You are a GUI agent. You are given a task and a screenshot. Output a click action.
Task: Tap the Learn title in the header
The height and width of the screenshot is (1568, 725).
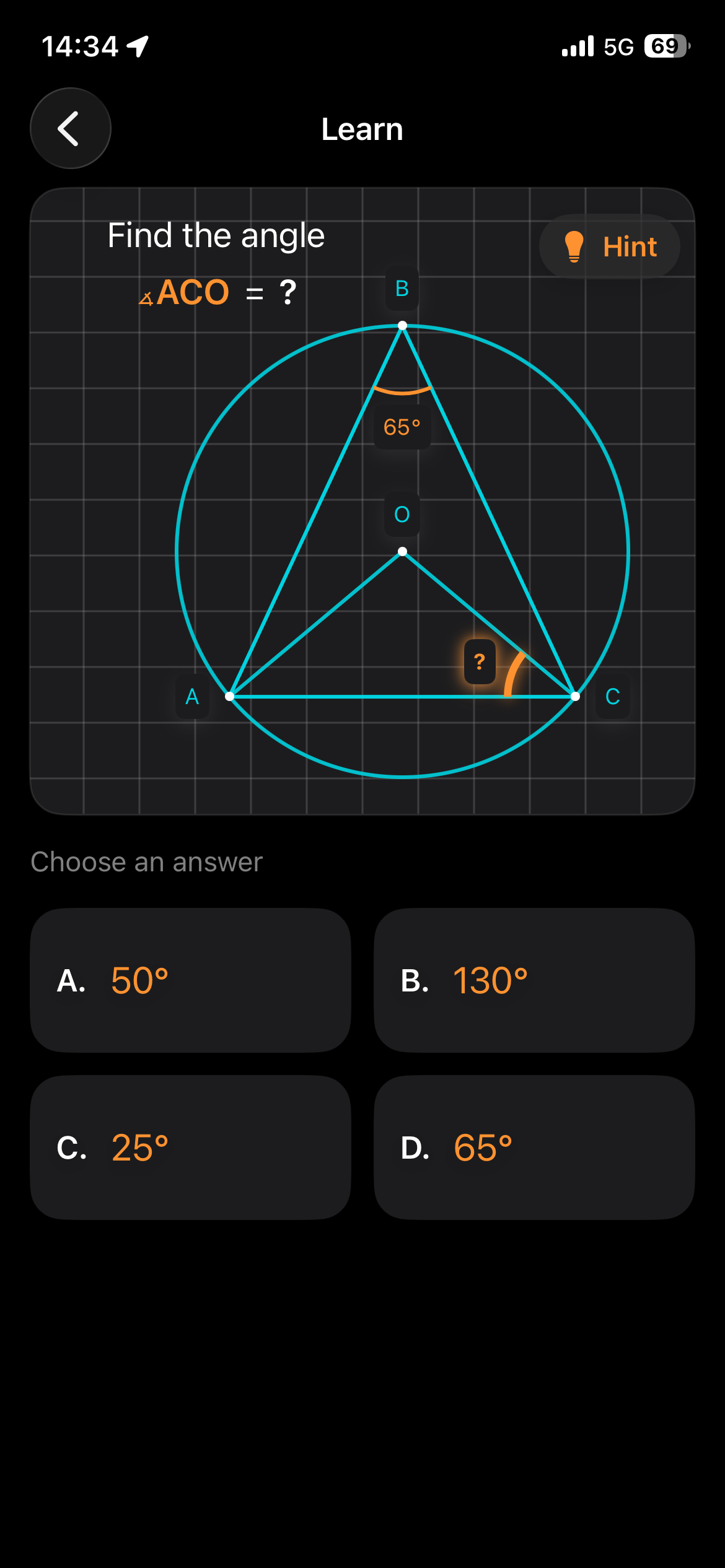[x=362, y=128]
